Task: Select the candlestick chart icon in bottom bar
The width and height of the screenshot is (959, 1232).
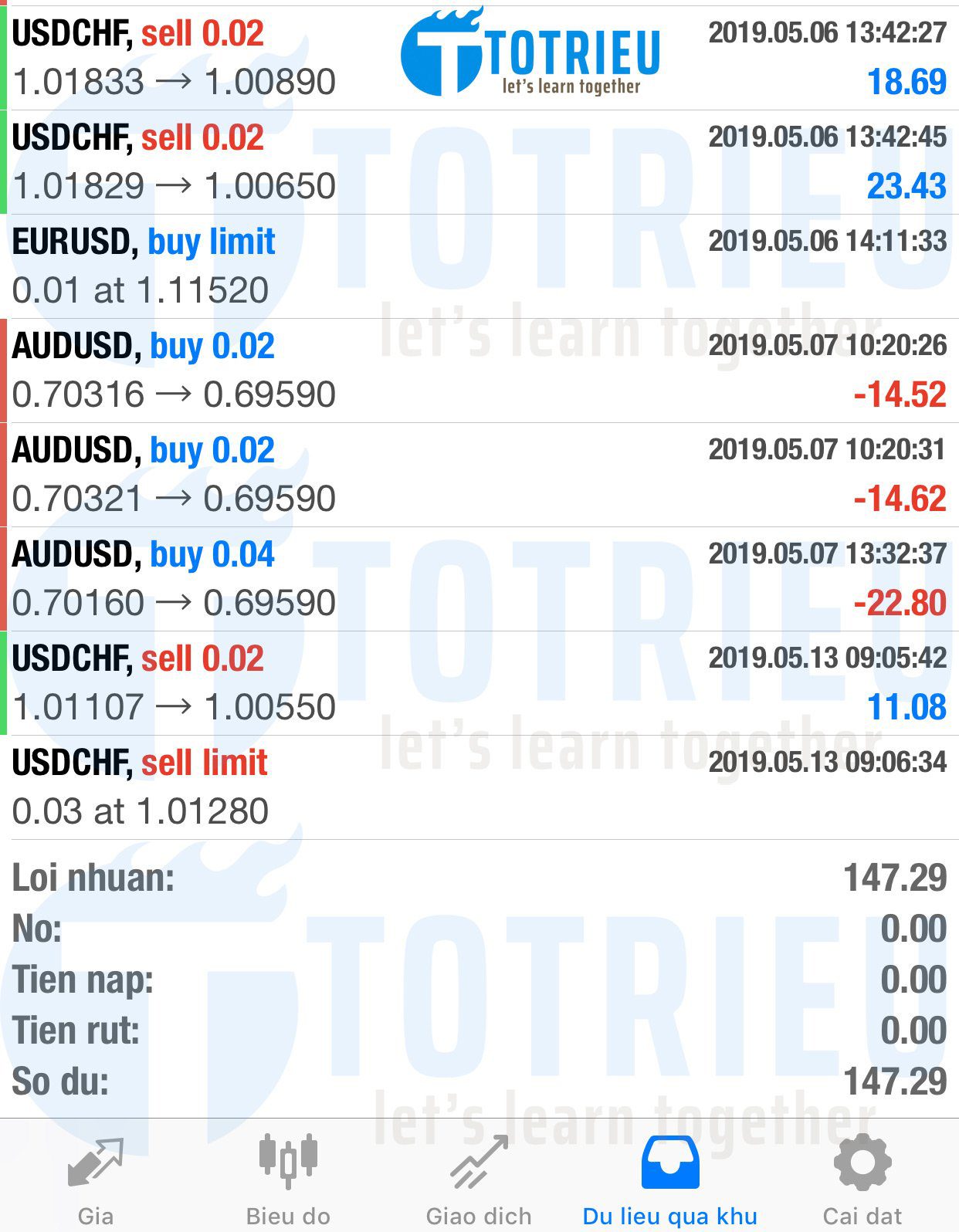Action: 286,1166
